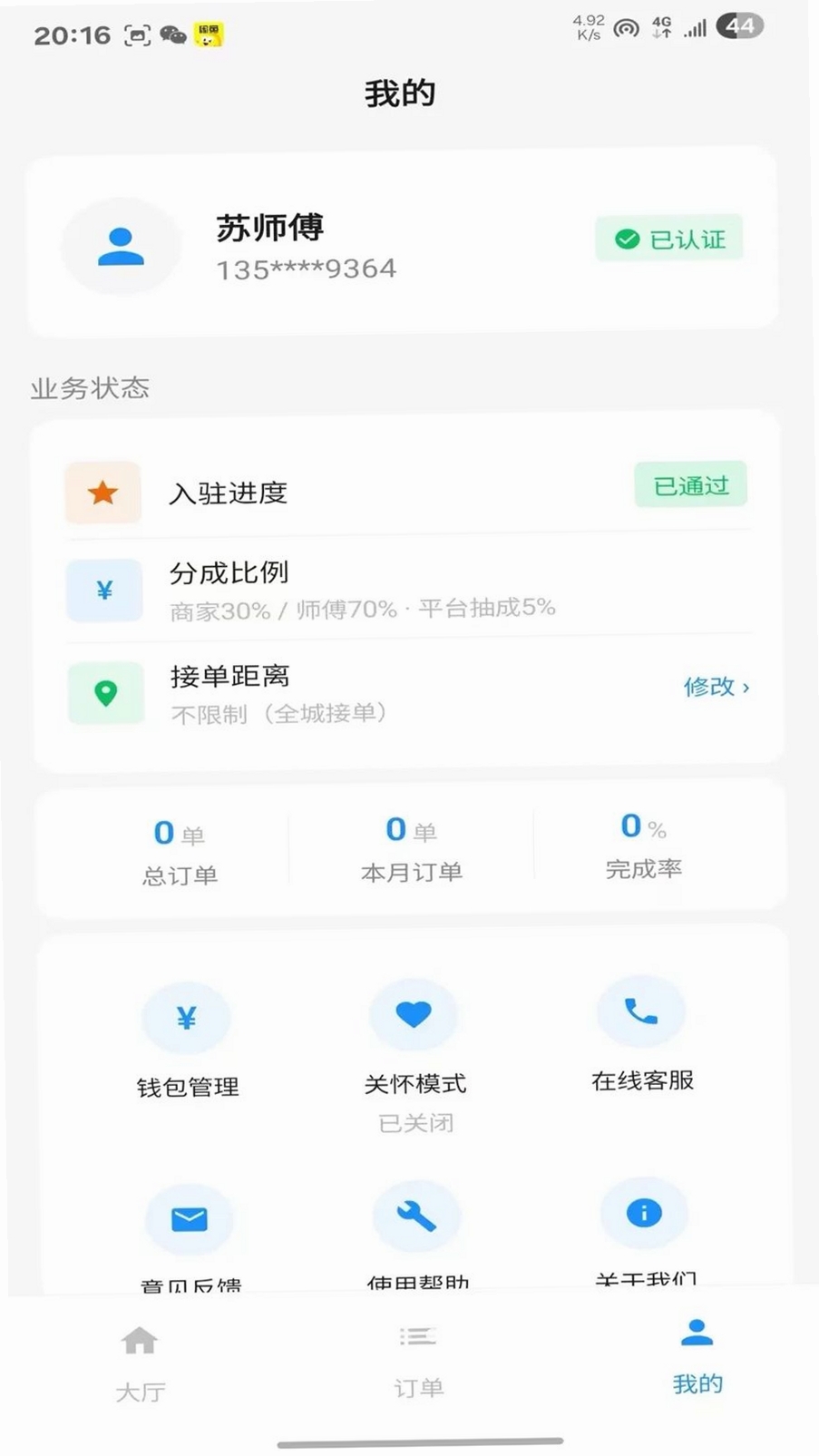
Task: Tap 修改 to change 接单距离
Action: [x=717, y=687]
